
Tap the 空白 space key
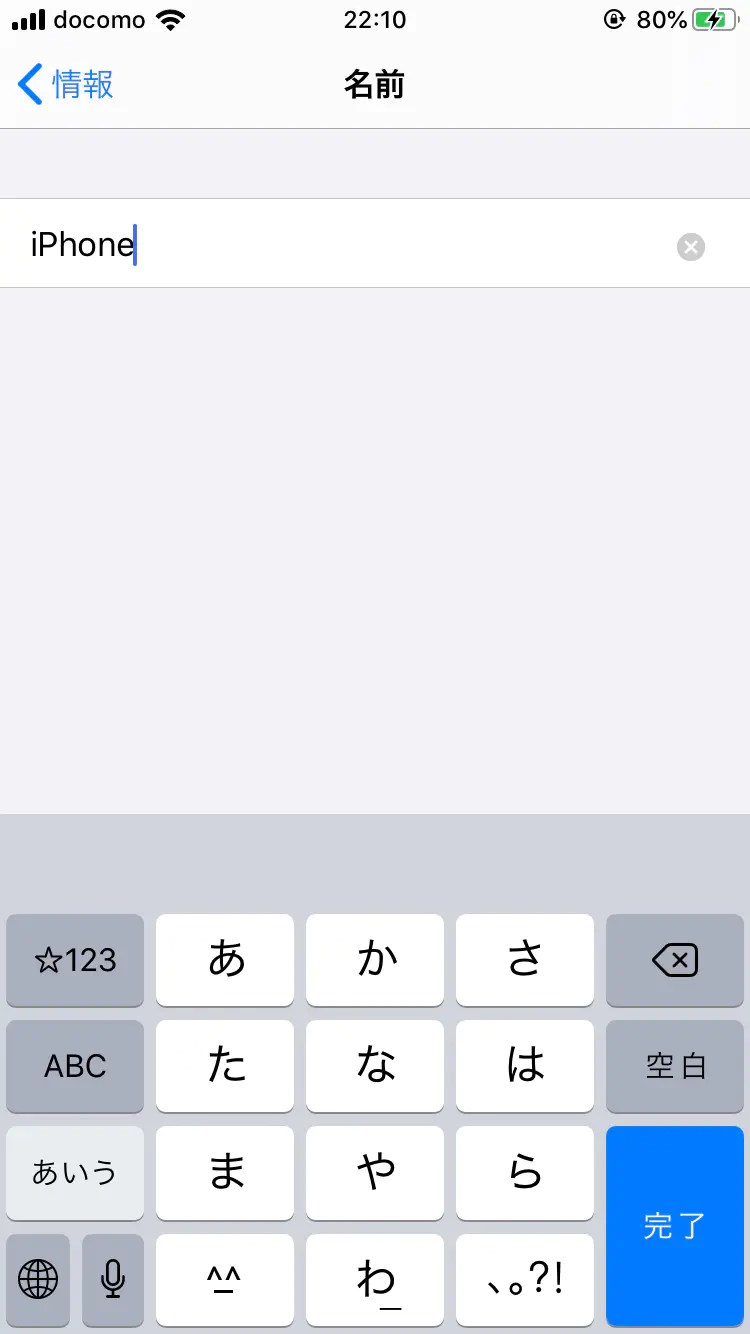pos(675,1066)
